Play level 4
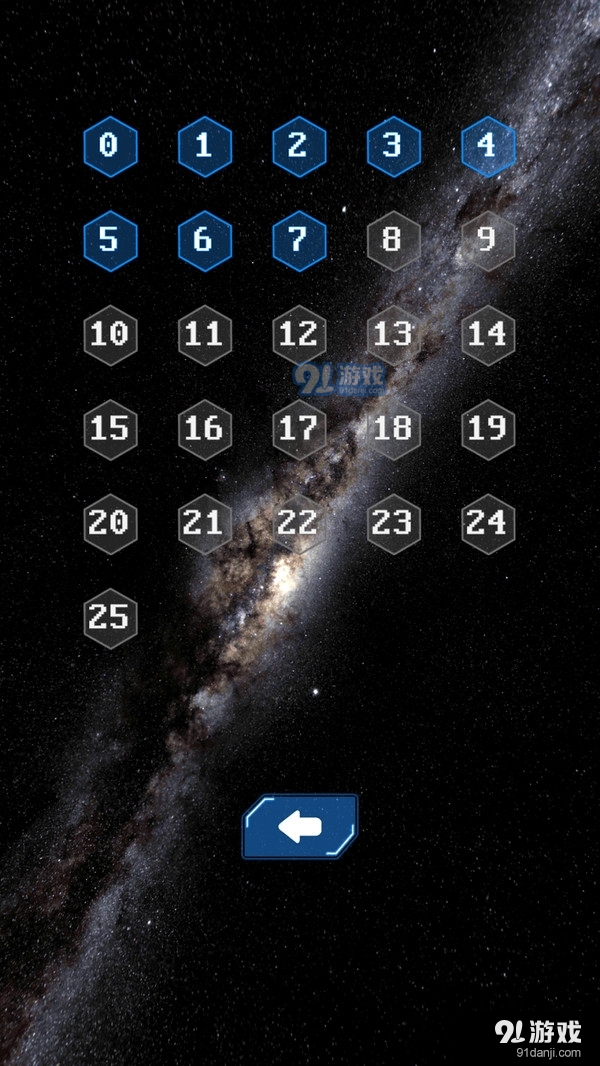Viewport: 600px width, 1066px height. 488,146
